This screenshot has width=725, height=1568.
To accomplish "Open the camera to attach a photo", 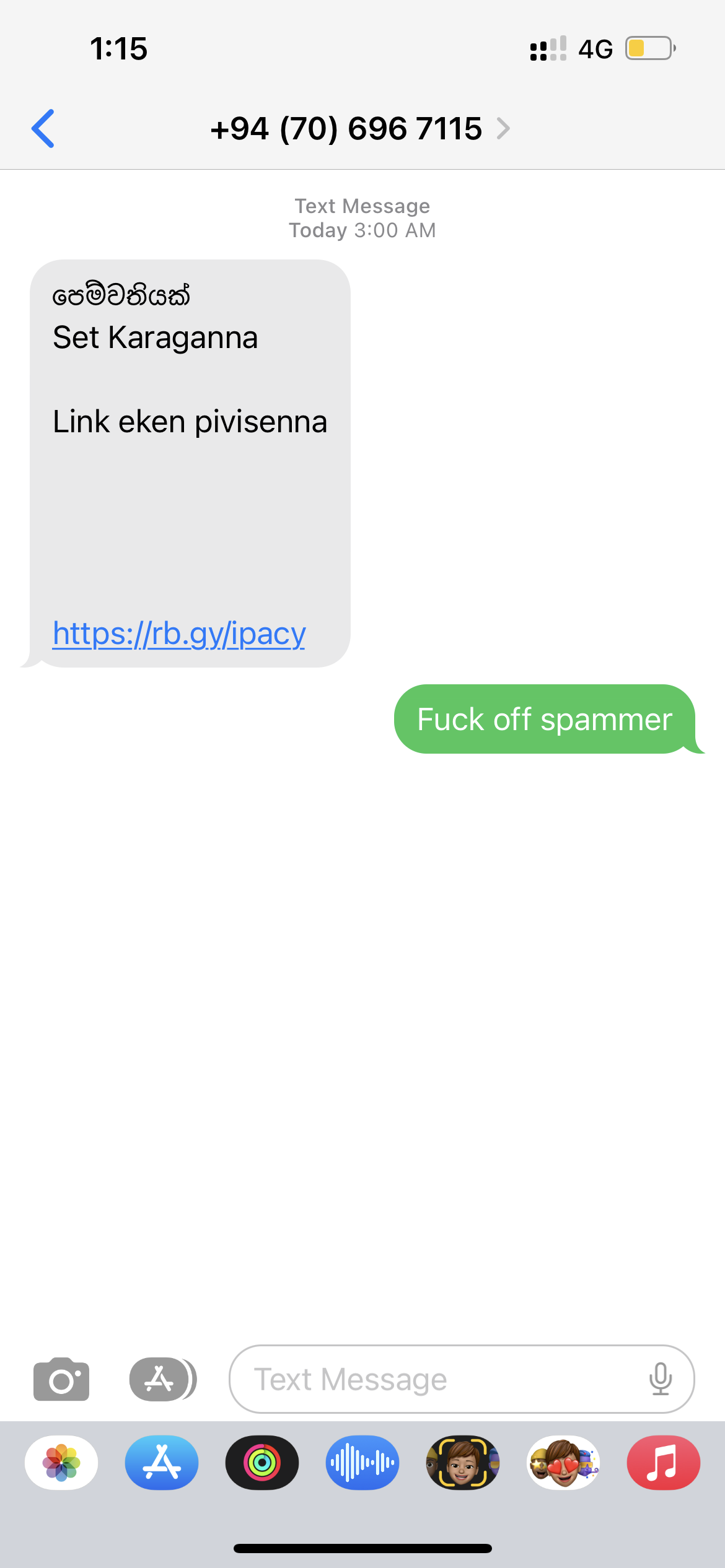I will [x=61, y=1379].
